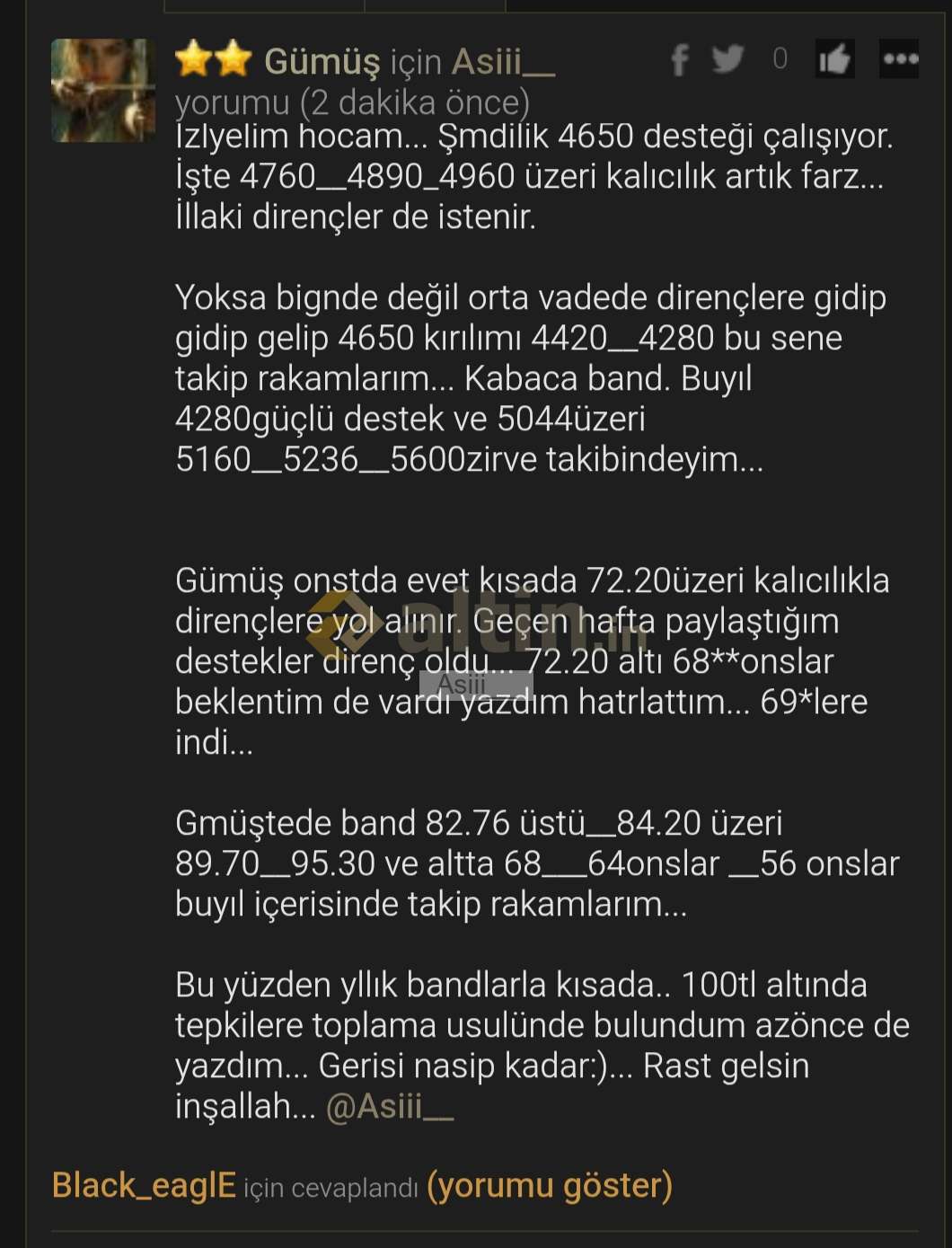Share the comment on Facebook
The width and height of the screenshot is (952, 1248).
[680, 60]
